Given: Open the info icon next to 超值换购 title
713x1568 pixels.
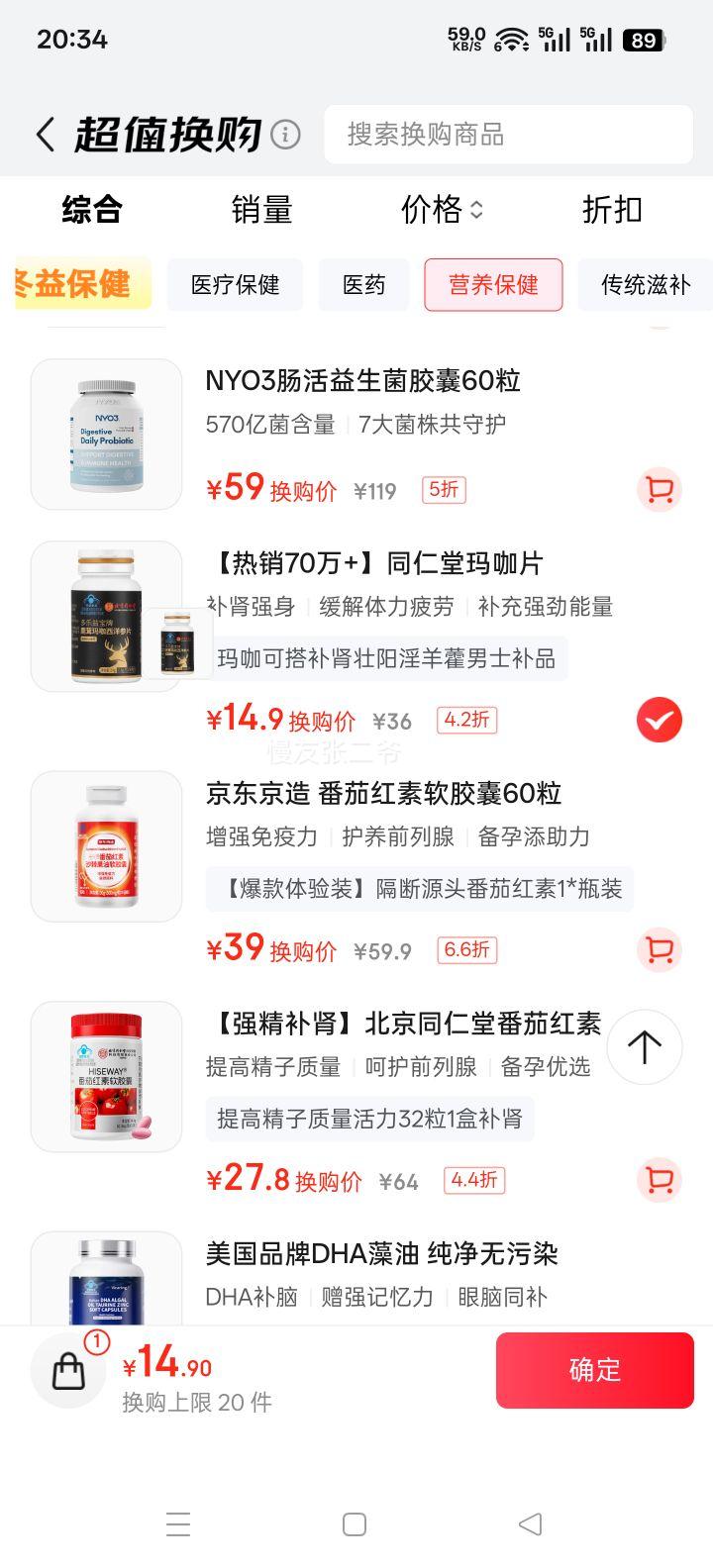Looking at the screenshot, I should [x=284, y=134].
